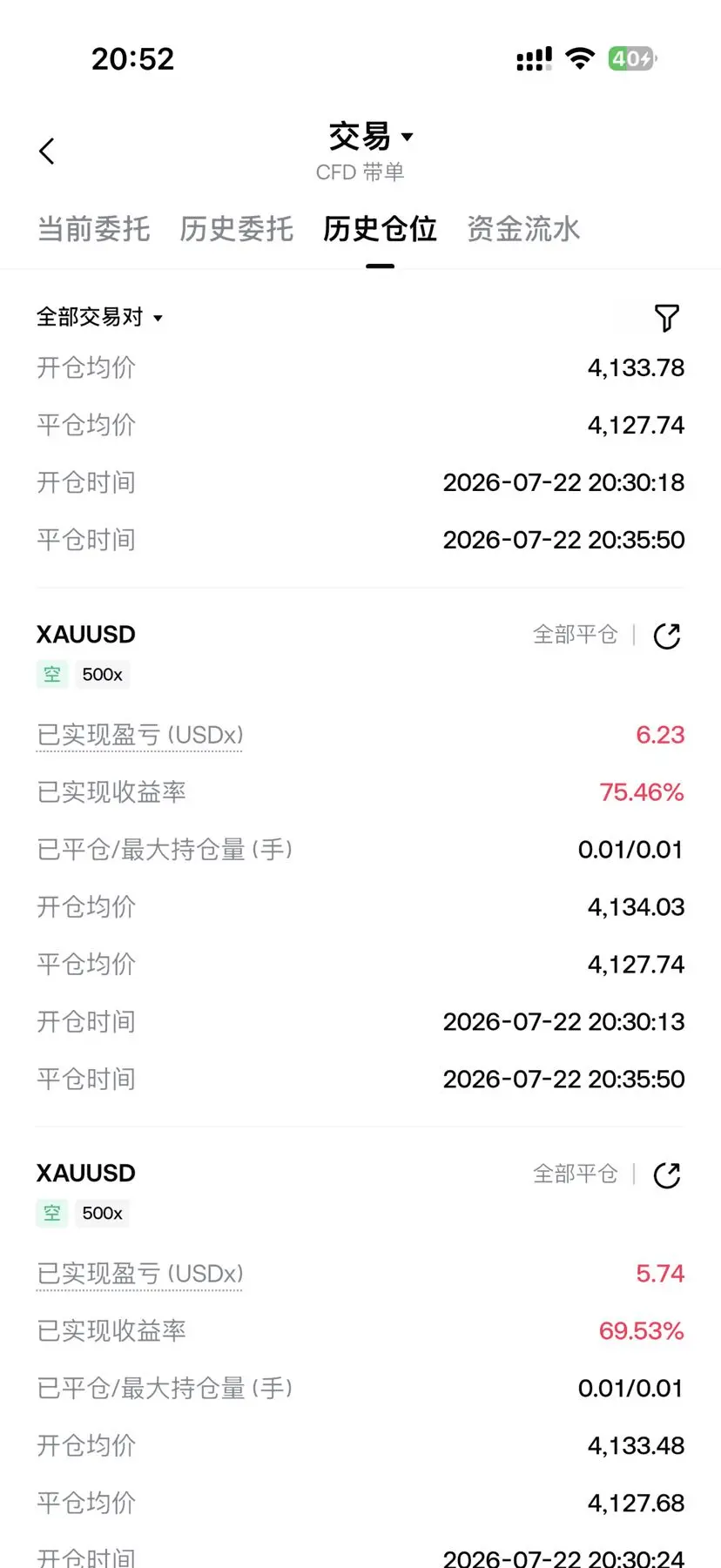Tap 已实现盈亏 (USDx) label showing 5.74
The width and height of the screenshot is (721, 1568).
(139, 1274)
